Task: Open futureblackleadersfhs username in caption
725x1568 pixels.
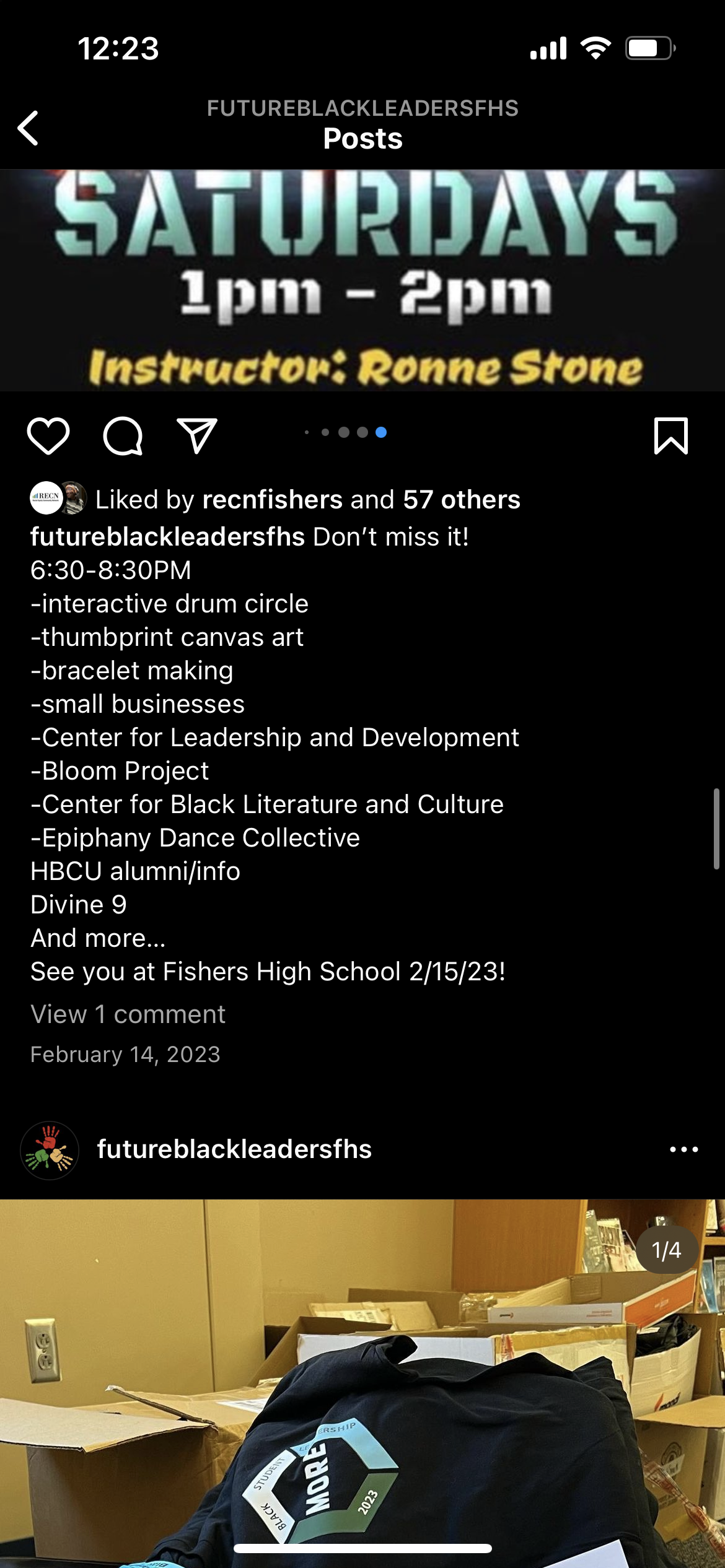Action: click(167, 537)
